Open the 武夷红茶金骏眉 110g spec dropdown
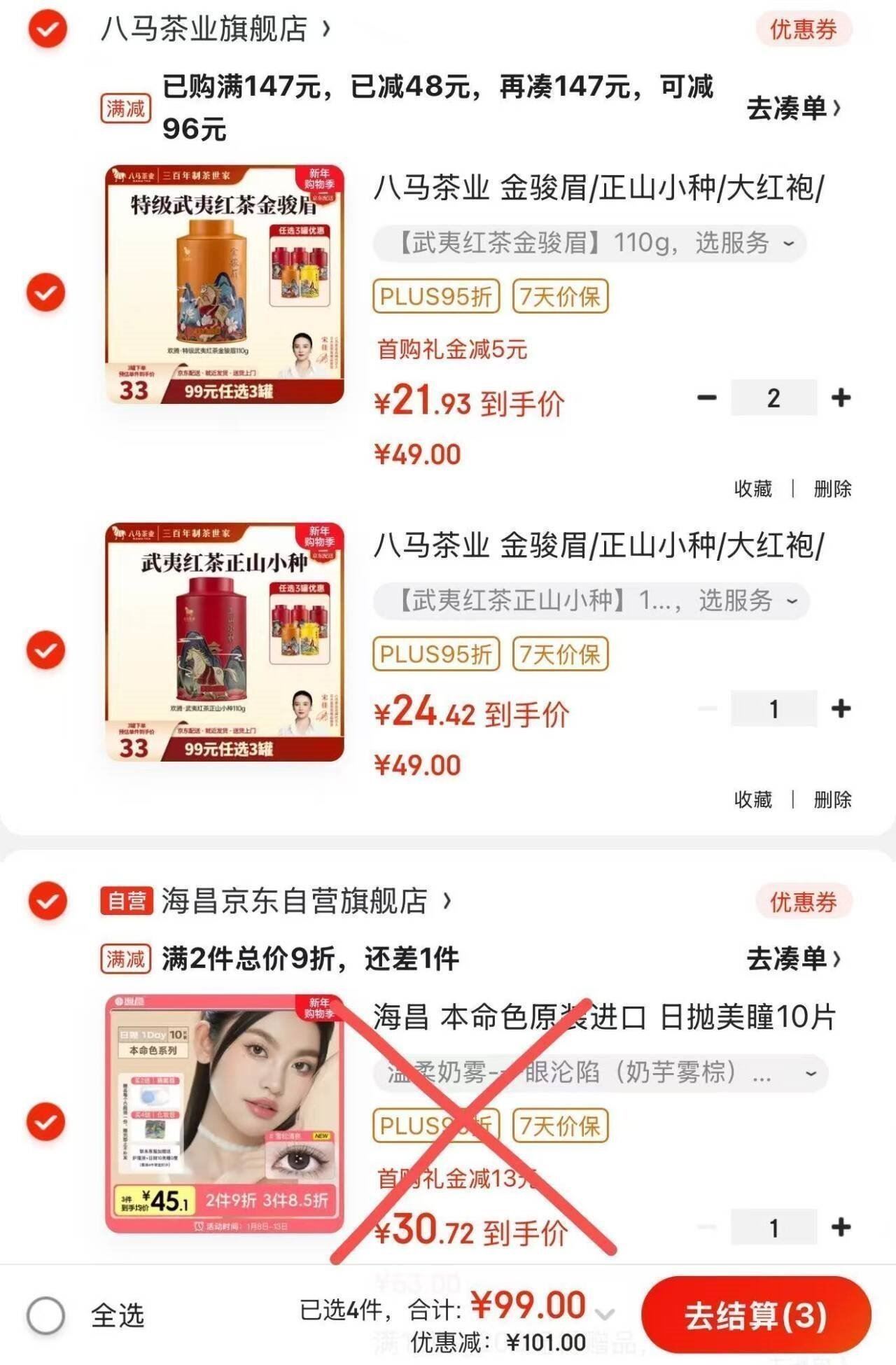Viewport: 896px width, 1365px height. click(589, 244)
